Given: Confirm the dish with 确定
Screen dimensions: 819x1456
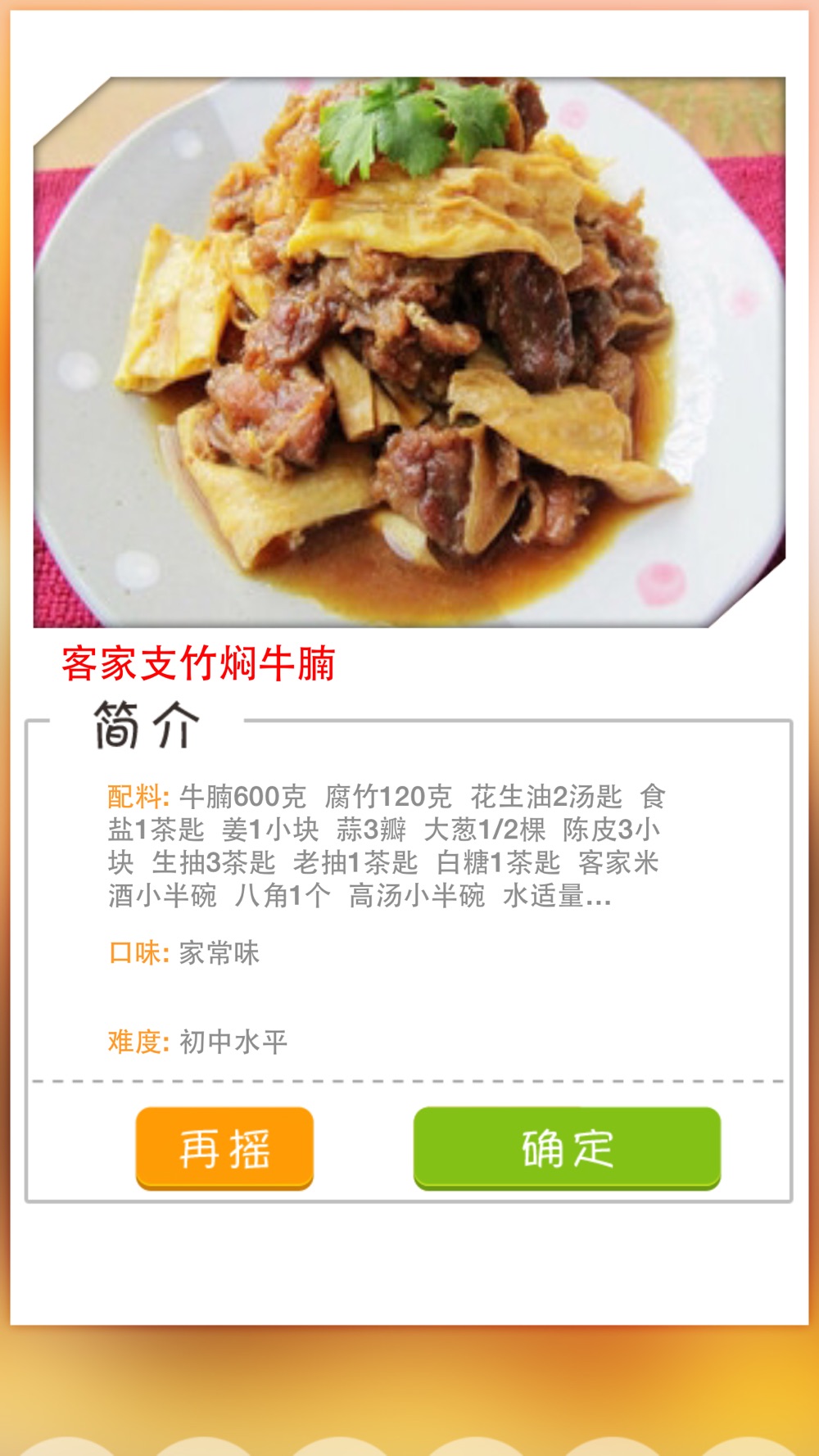Looking at the screenshot, I should click(567, 1148).
